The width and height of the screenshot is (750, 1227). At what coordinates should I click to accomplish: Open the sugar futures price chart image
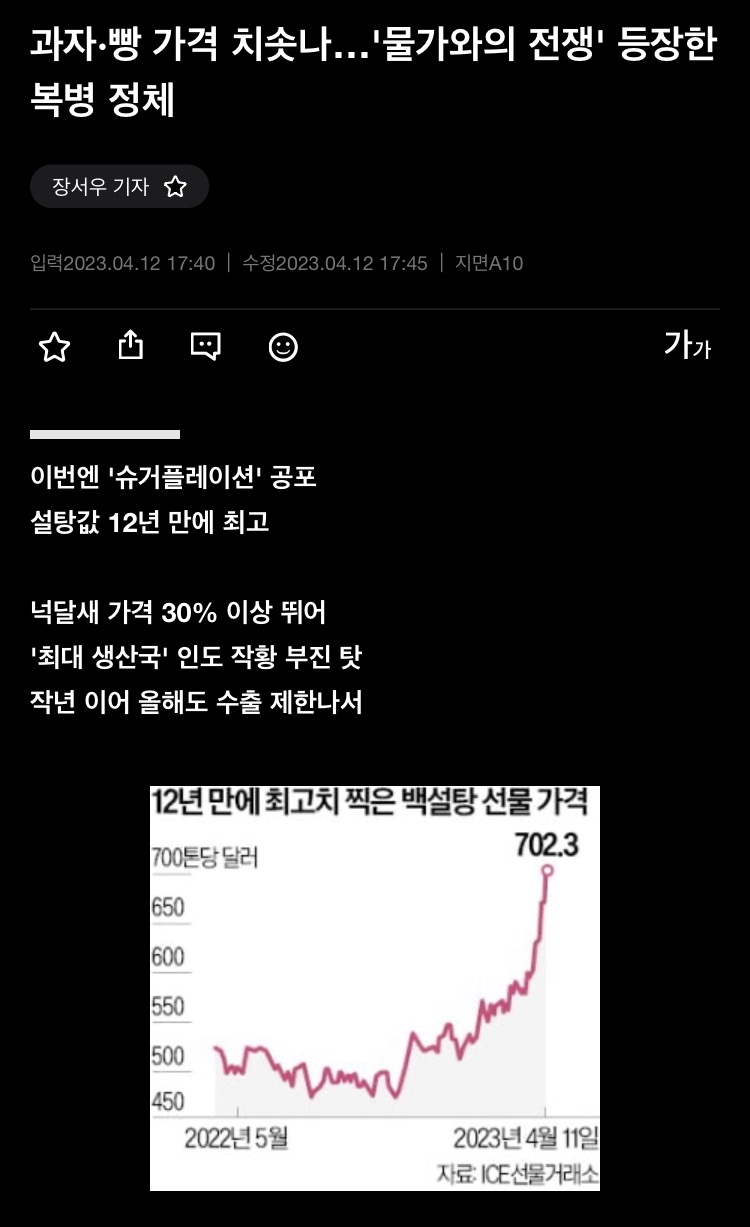374,985
